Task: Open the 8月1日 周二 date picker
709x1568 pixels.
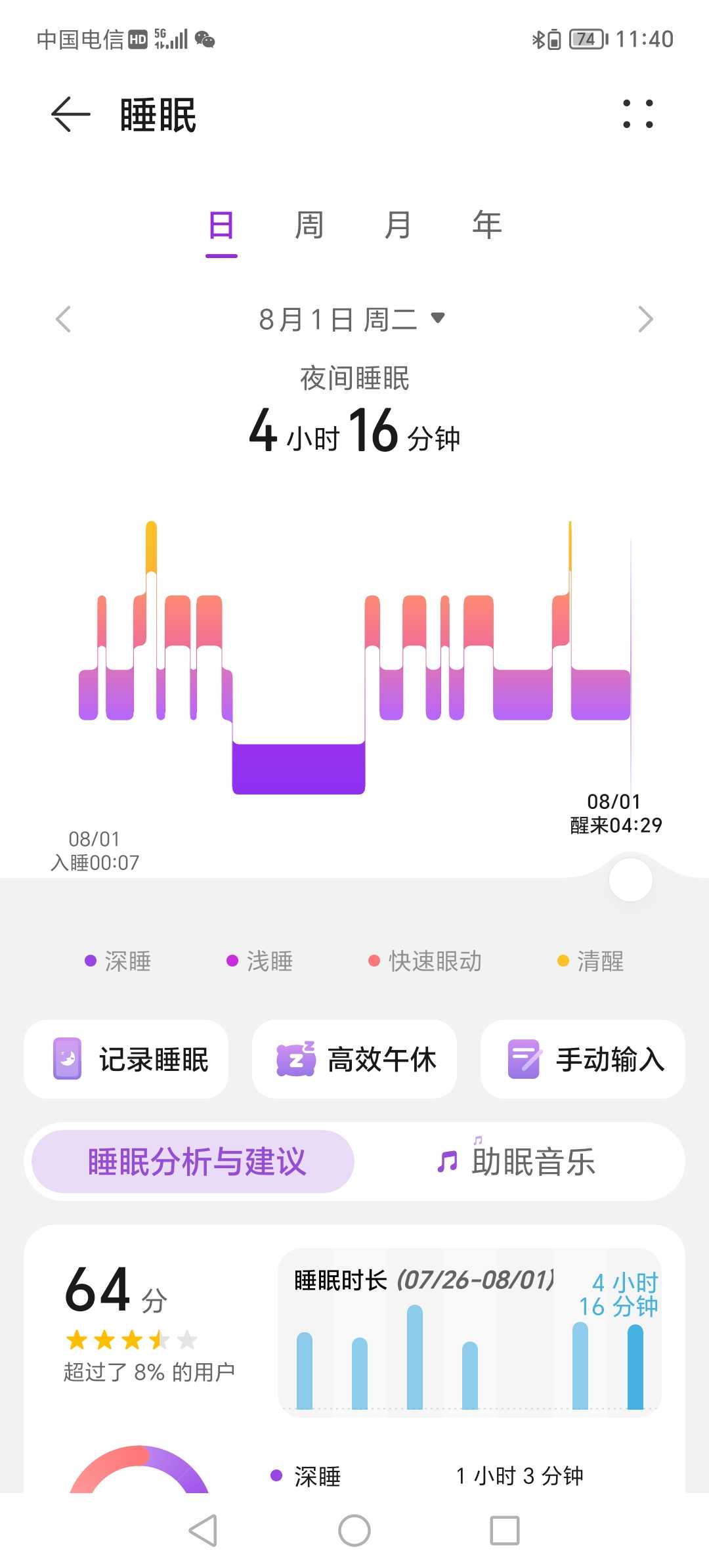Action: [x=353, y=320]
